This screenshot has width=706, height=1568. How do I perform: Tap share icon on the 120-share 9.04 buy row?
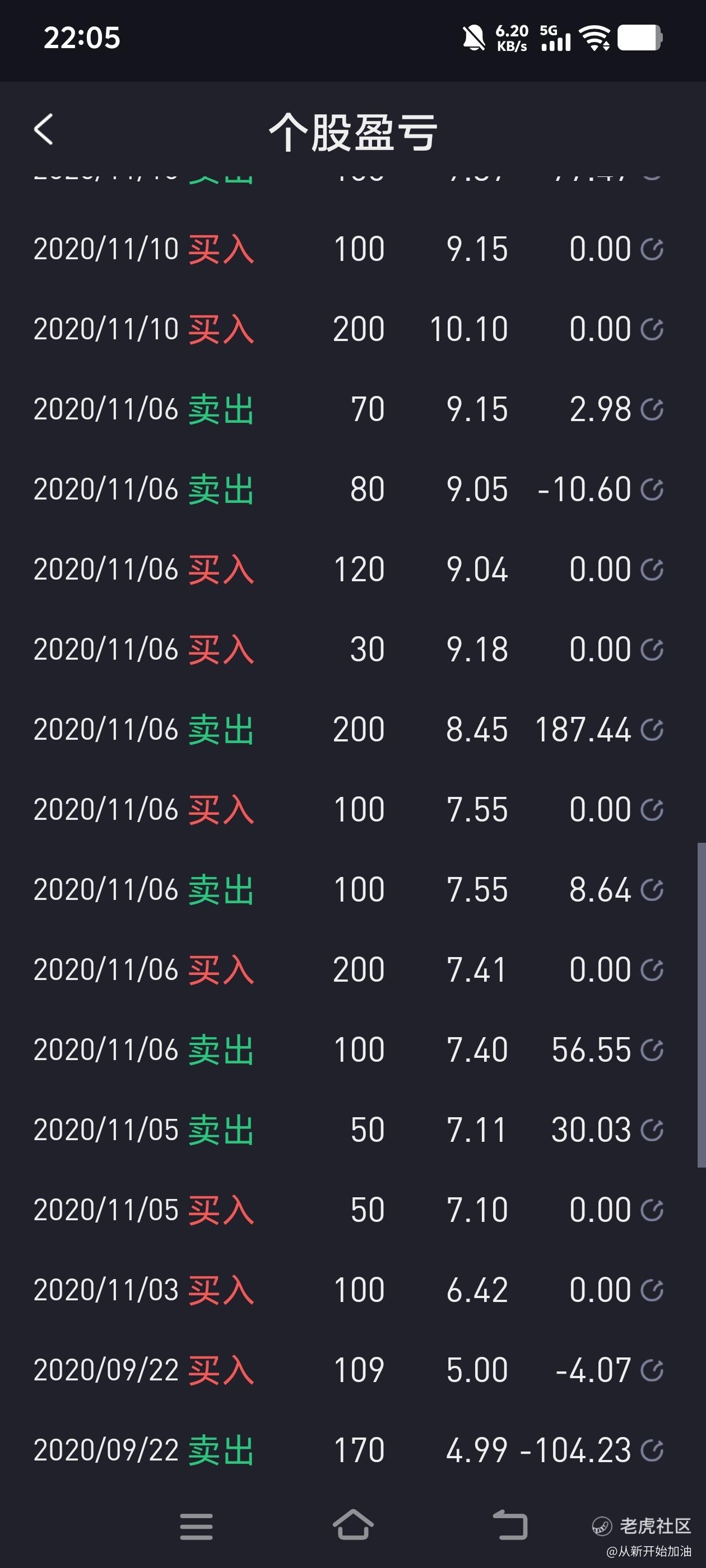[x=652, y=570]
